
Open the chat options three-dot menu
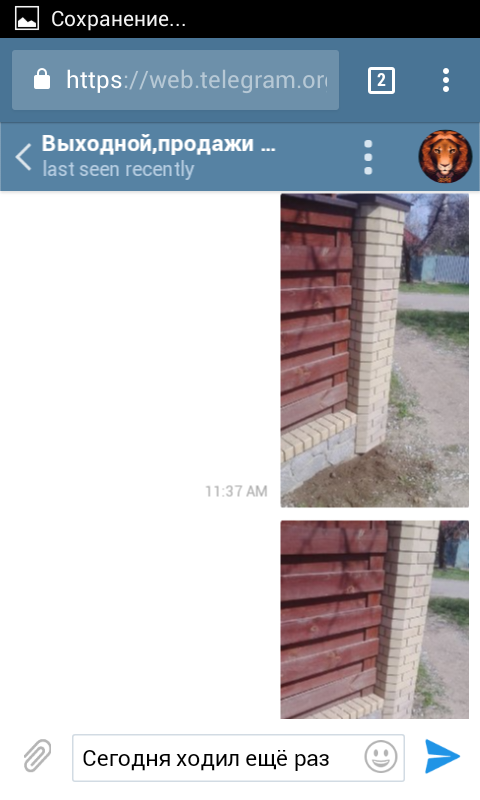tap(368, 157)
